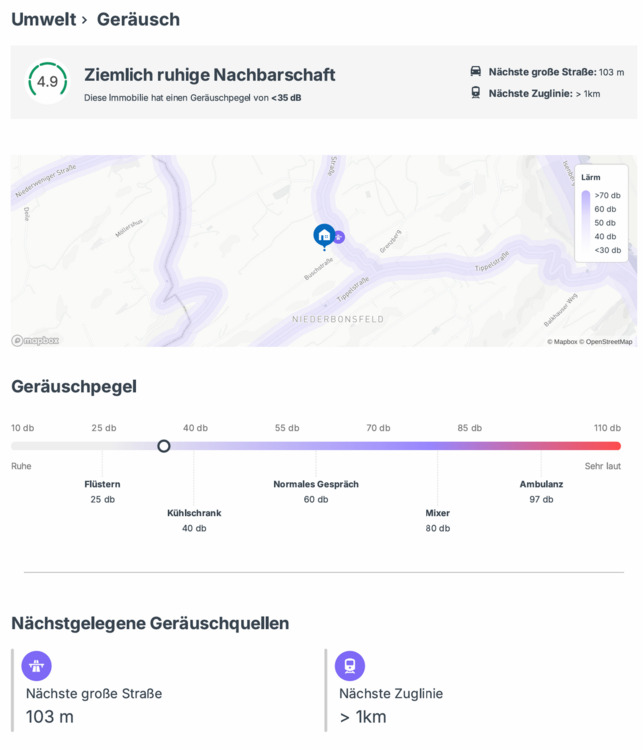The height and width of the screenshot is (750, 643).
Task: Select the small purple marker beside the house
Action: pos(340,237)
